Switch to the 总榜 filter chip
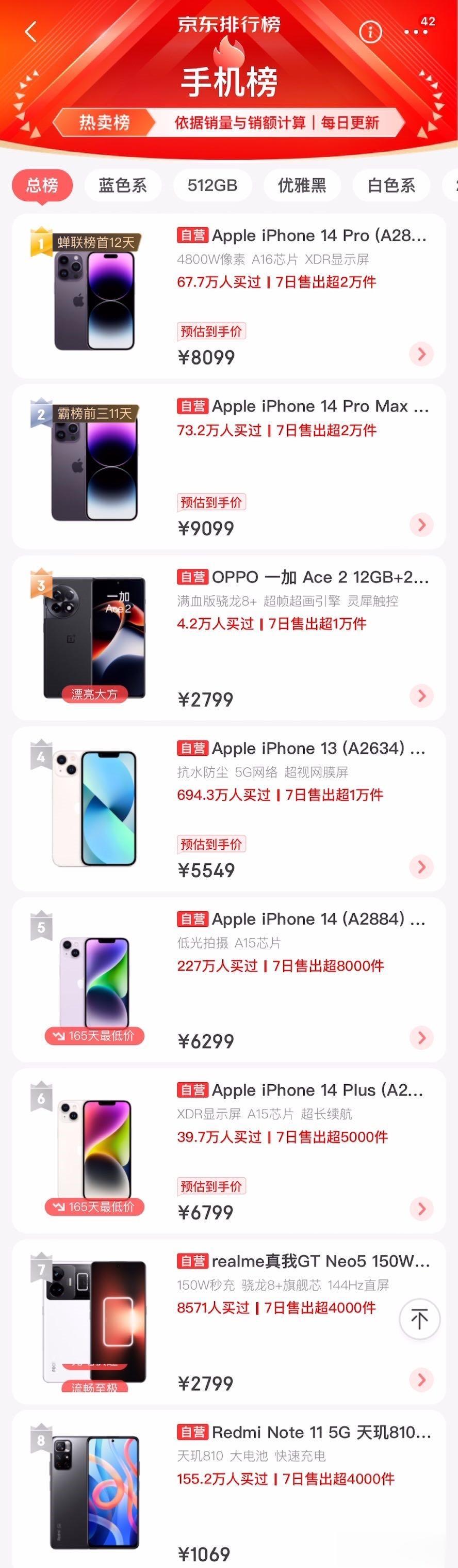Viewport: 458px width, 1568px height. click(42, 185)
